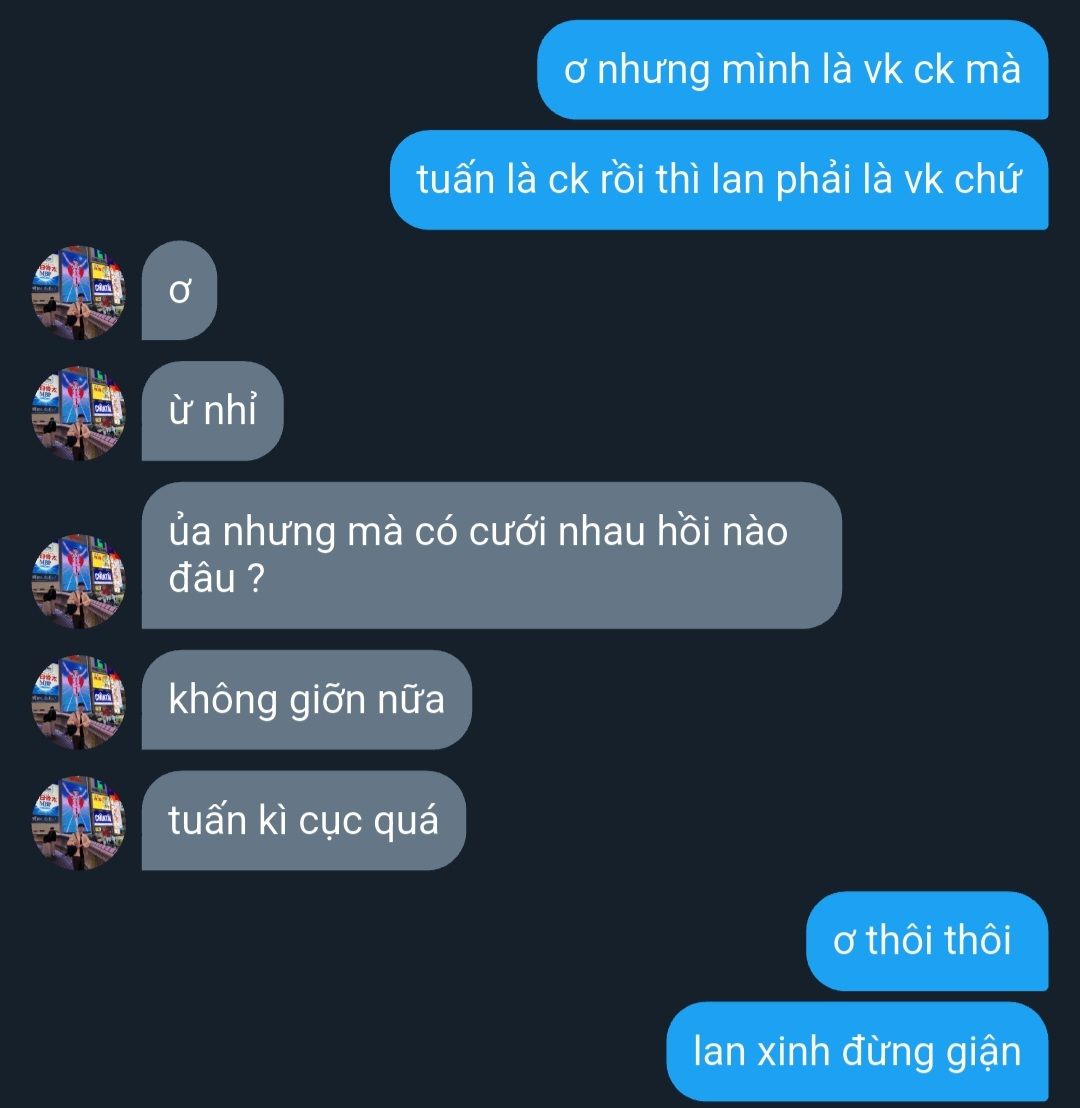Select the message "không giỡn nữa"

click(305, 700)
